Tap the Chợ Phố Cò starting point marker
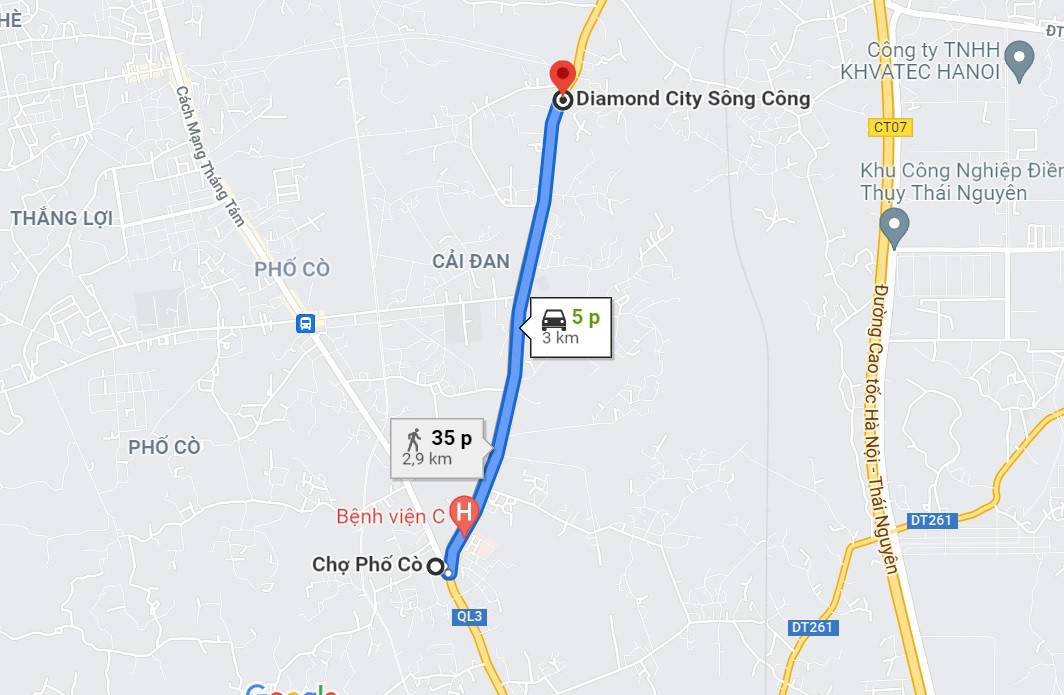The width and height of the screenshot is (1064, 695). [x=435, y=567]
